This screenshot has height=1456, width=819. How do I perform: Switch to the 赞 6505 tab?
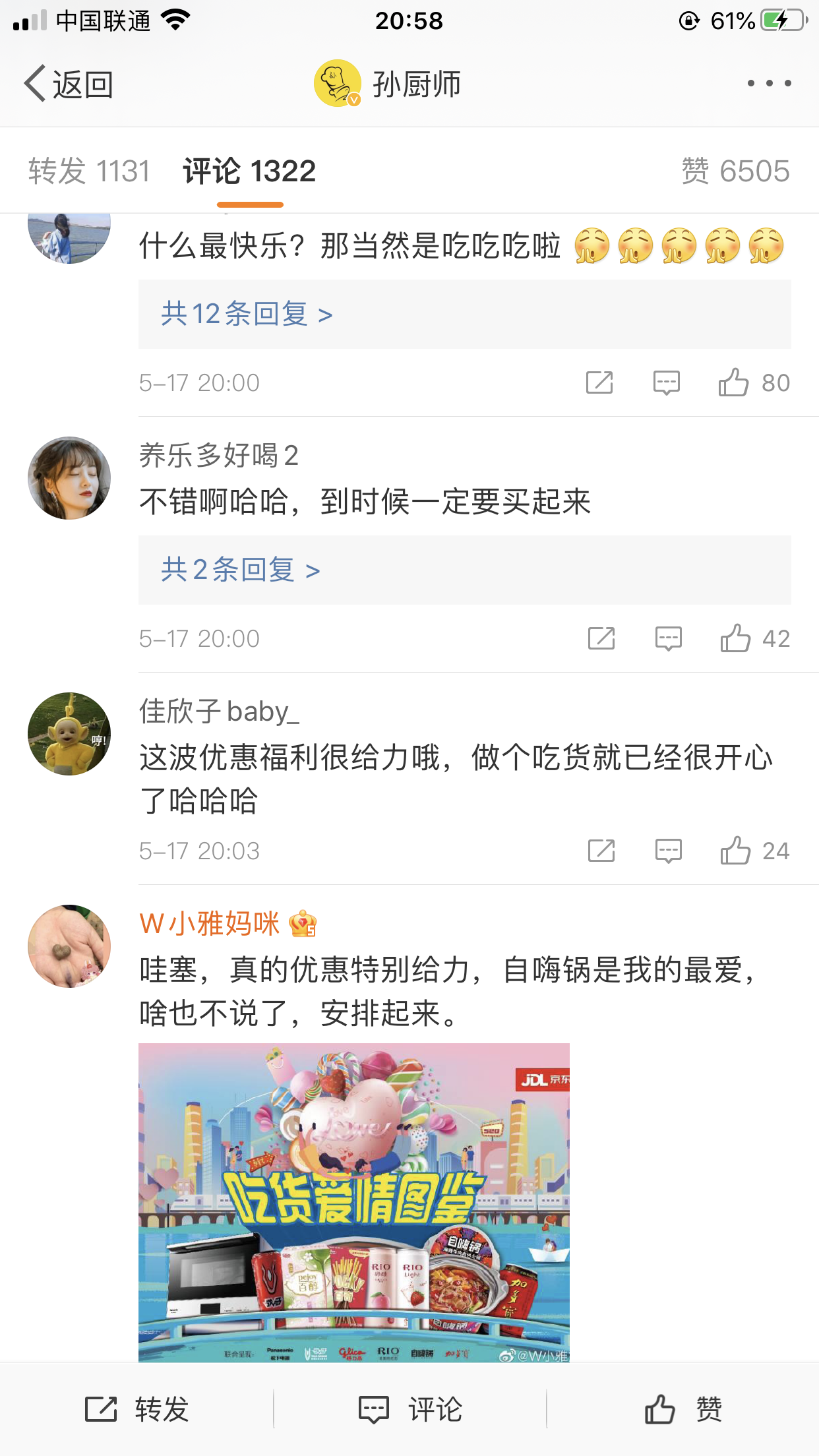(735, 171)
